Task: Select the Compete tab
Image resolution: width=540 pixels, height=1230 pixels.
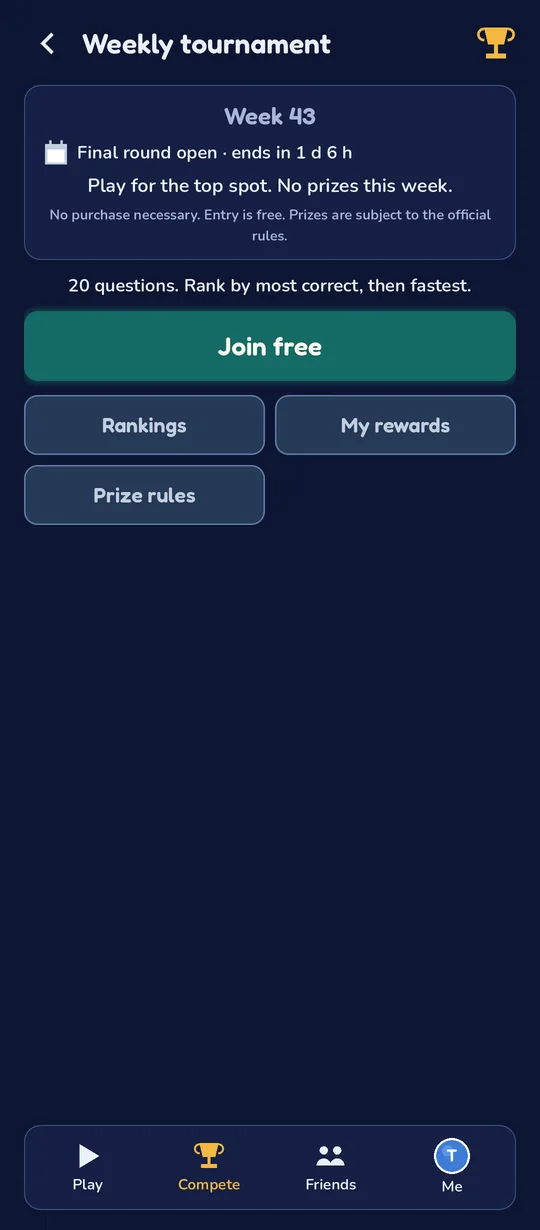Action: (x=209, y=1168)
